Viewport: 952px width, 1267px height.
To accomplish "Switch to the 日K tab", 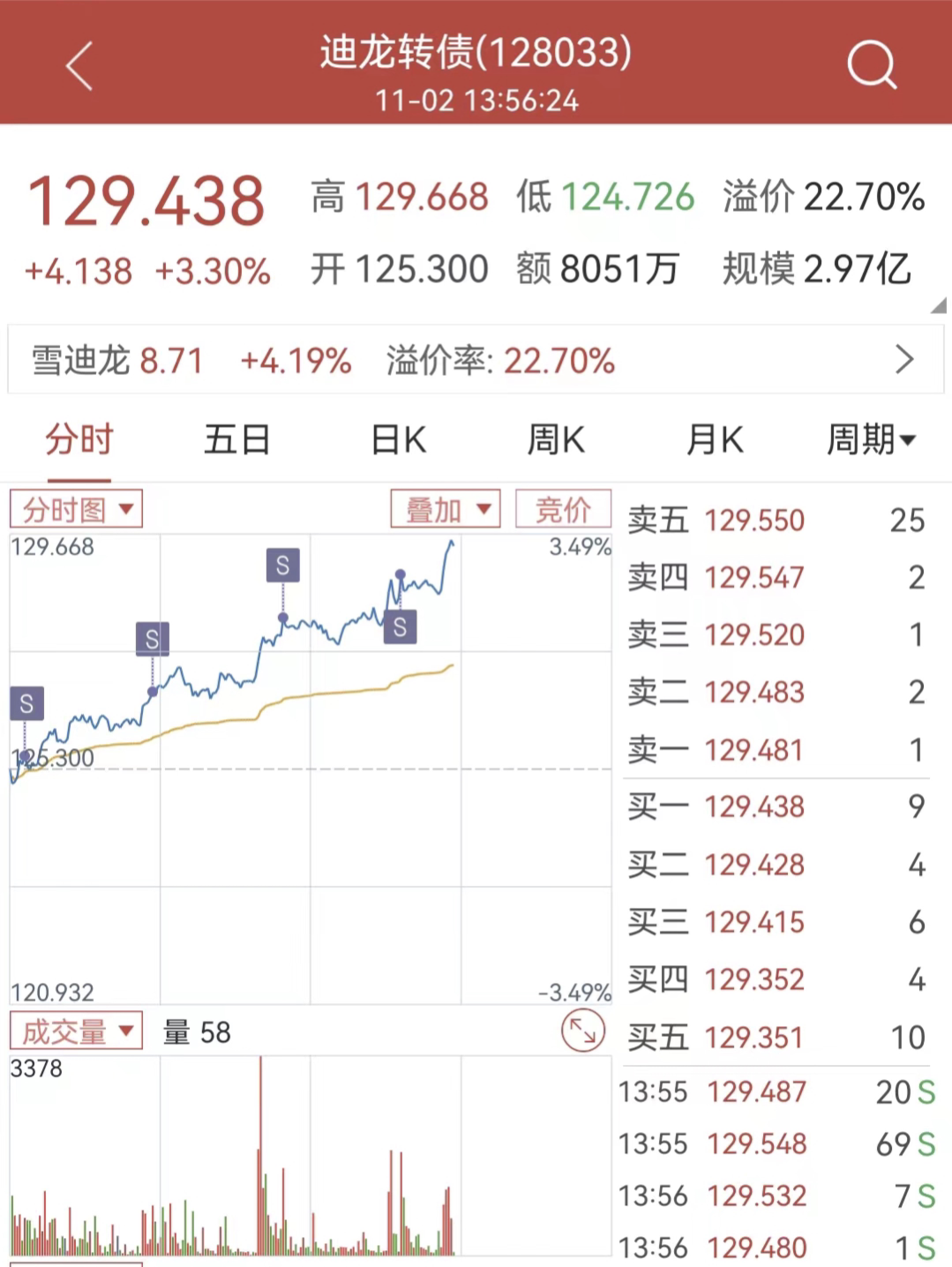I will (398, 439).
